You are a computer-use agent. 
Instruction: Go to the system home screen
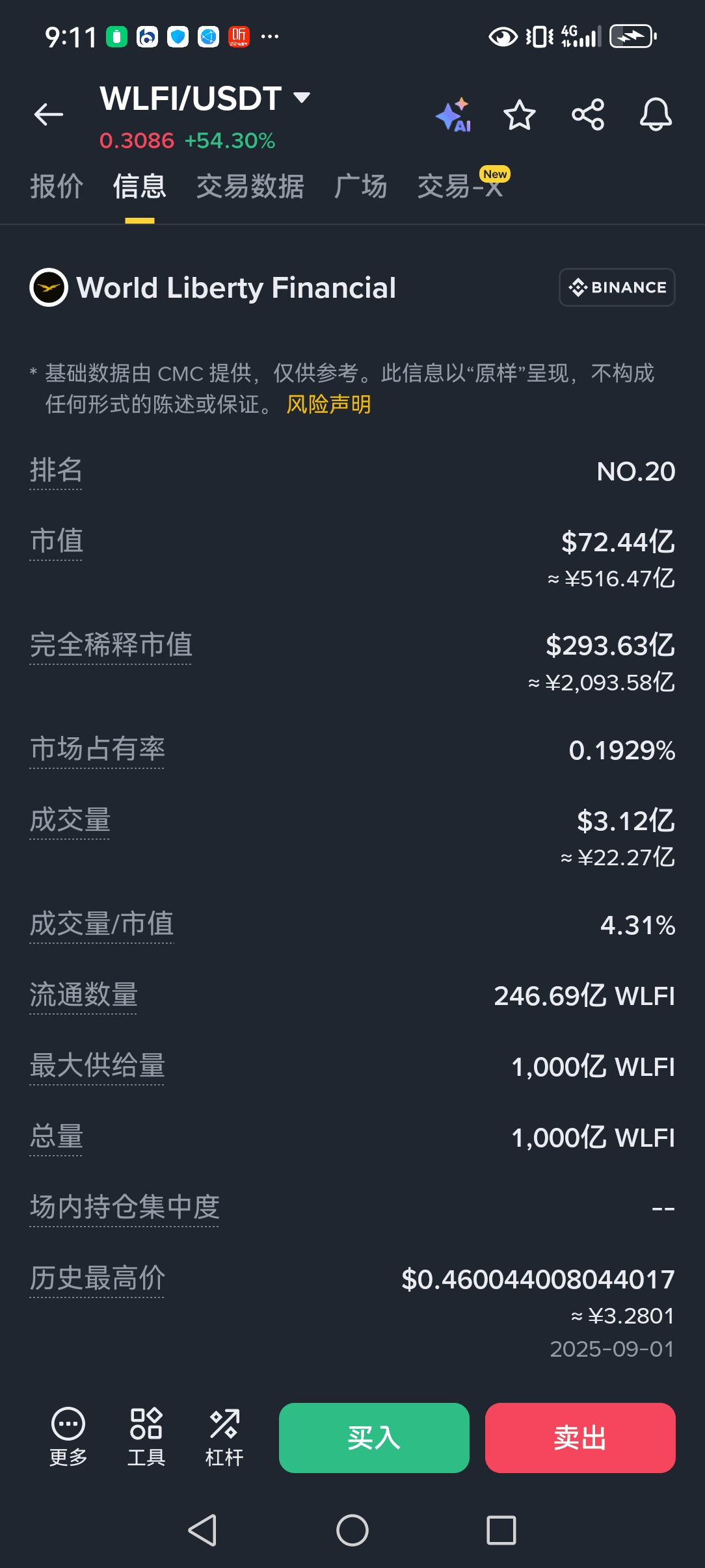click(x=352, y=1530)
